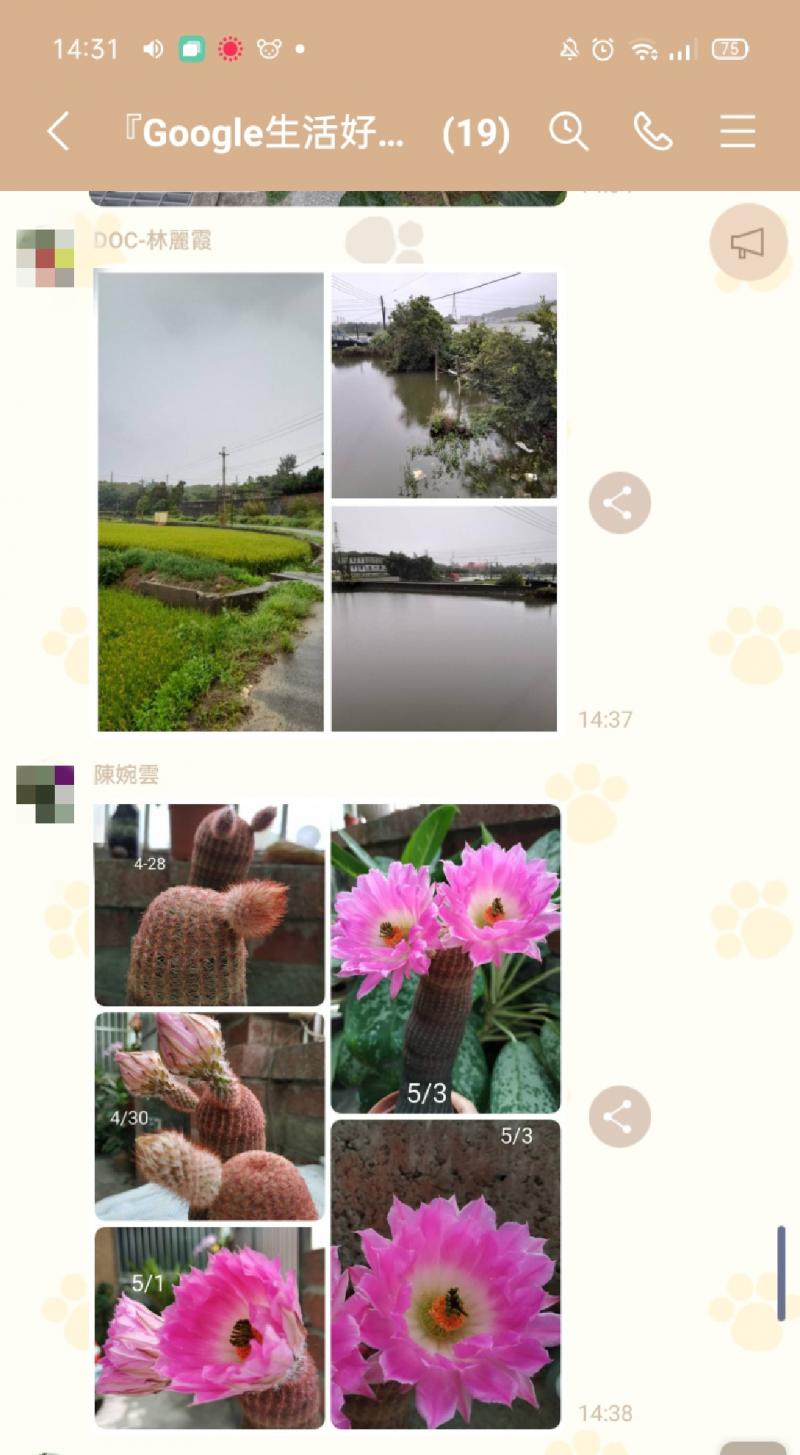View the flooded trees pond photo

pyautogui.click(x=444, y=385)
